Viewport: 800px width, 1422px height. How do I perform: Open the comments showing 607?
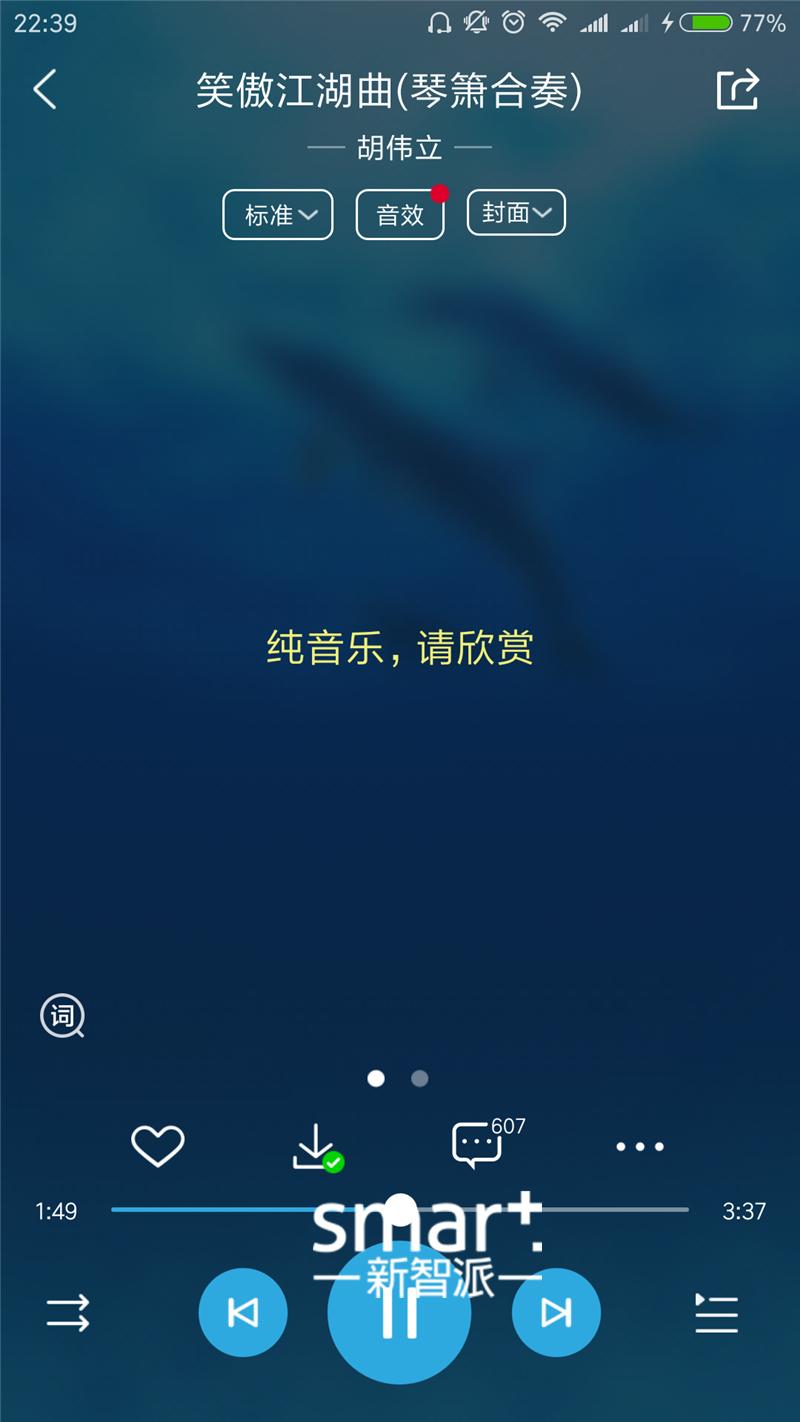click(x=478, y=1145)
